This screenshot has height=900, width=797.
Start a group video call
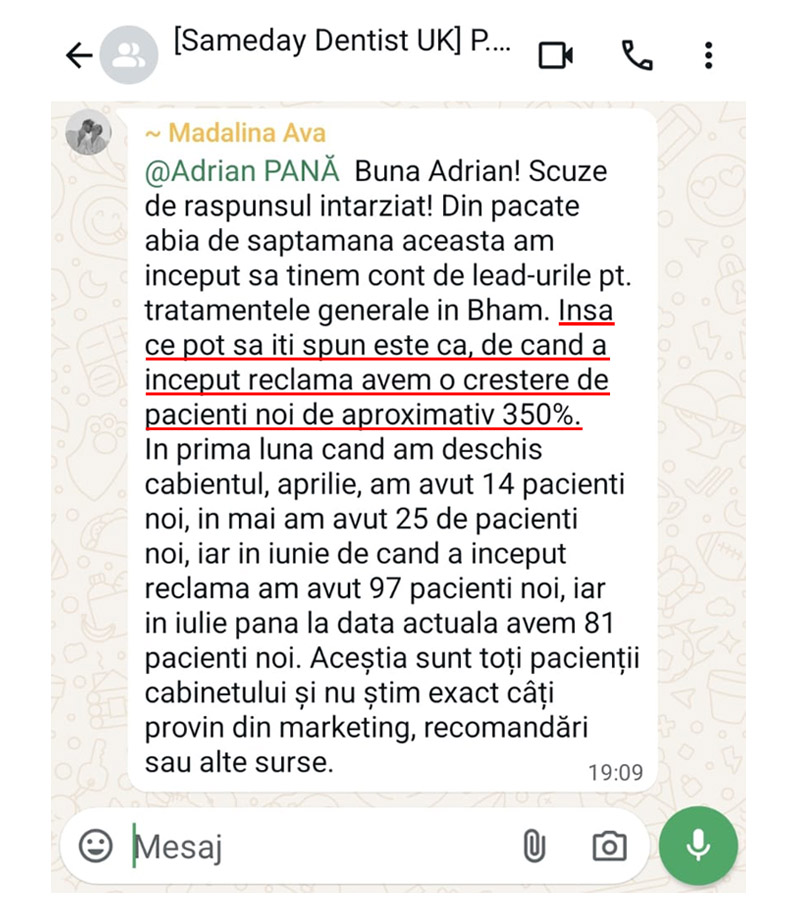(x=556, y=55)
